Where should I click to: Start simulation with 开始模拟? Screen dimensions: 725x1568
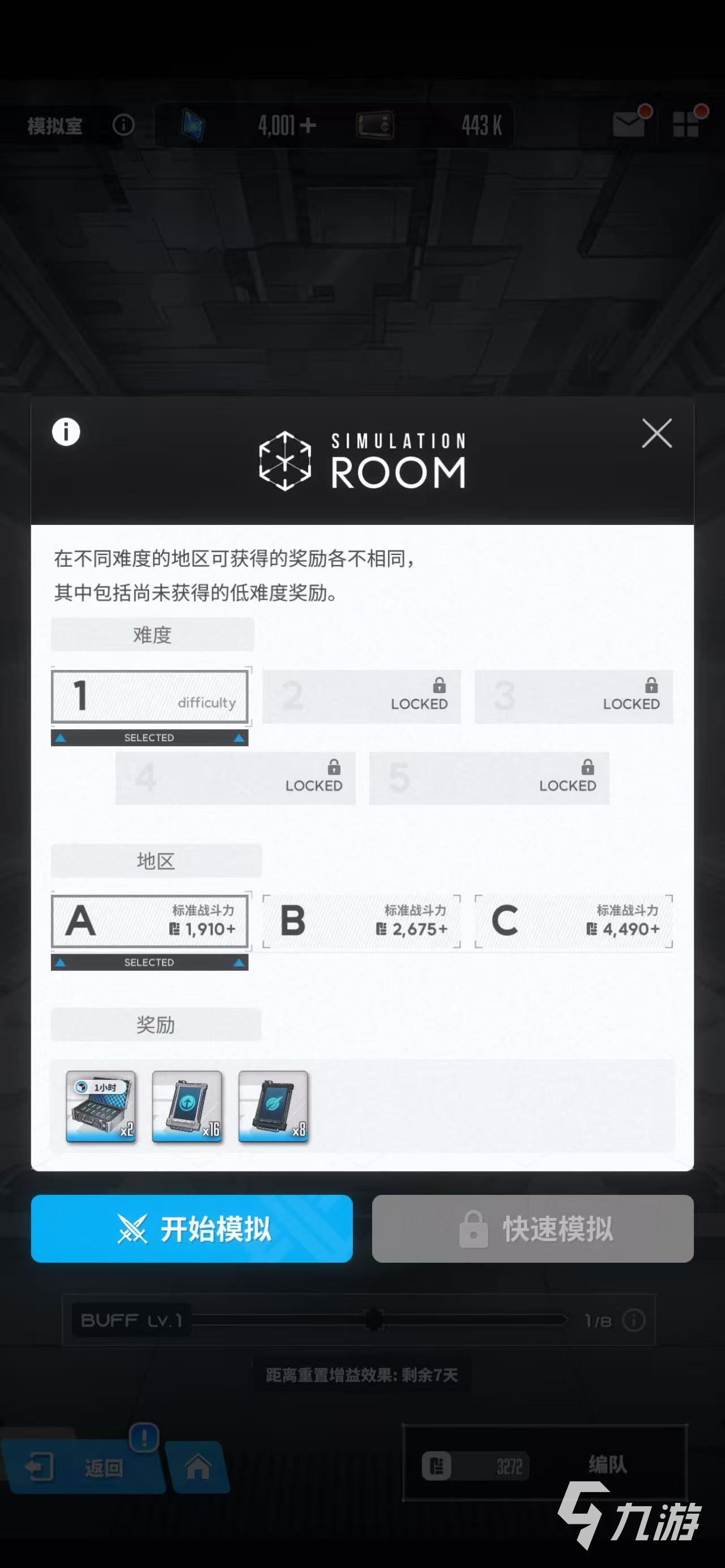point(192,1228)
